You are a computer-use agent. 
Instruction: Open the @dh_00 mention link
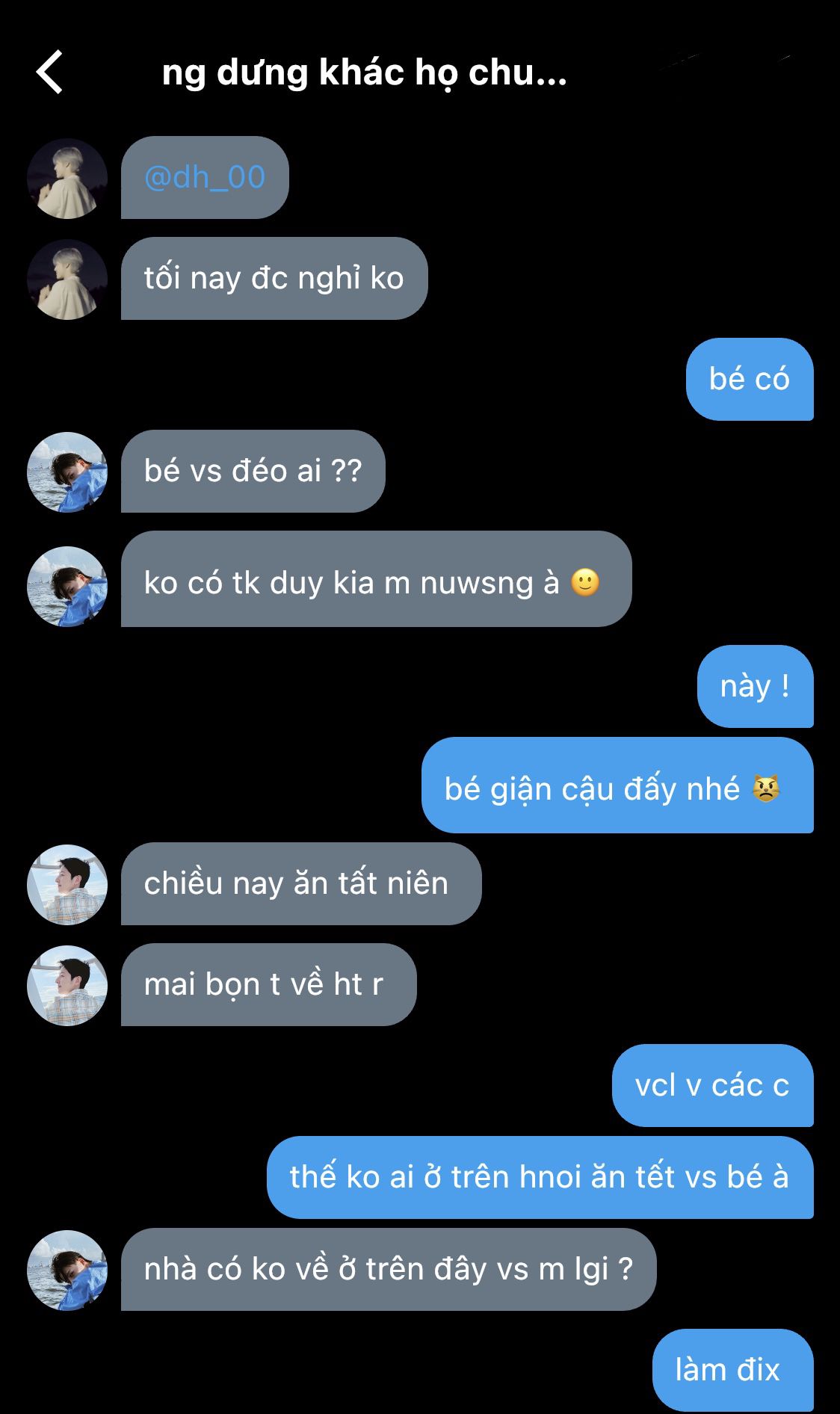(x=205, y=178)
